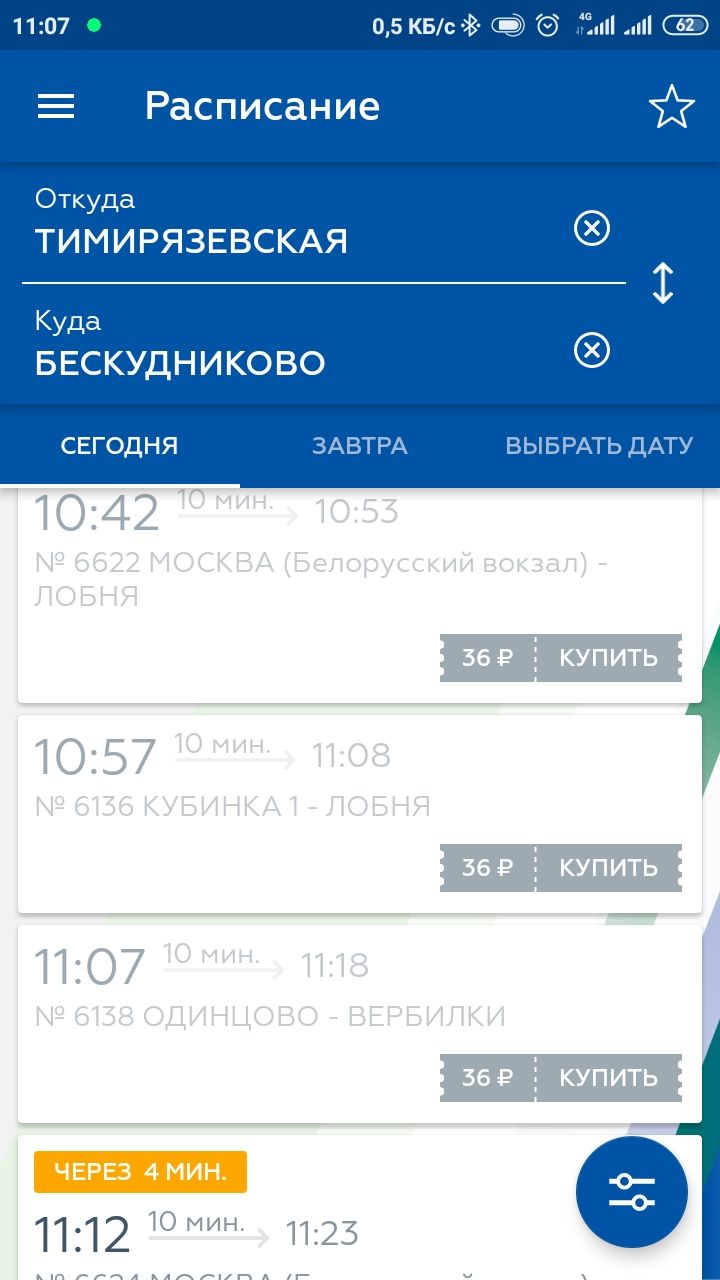Switch to the ЗАВТРА tab
This screenshot has height=1280, width=720.
pyautogui.click(x=360, y=446)
